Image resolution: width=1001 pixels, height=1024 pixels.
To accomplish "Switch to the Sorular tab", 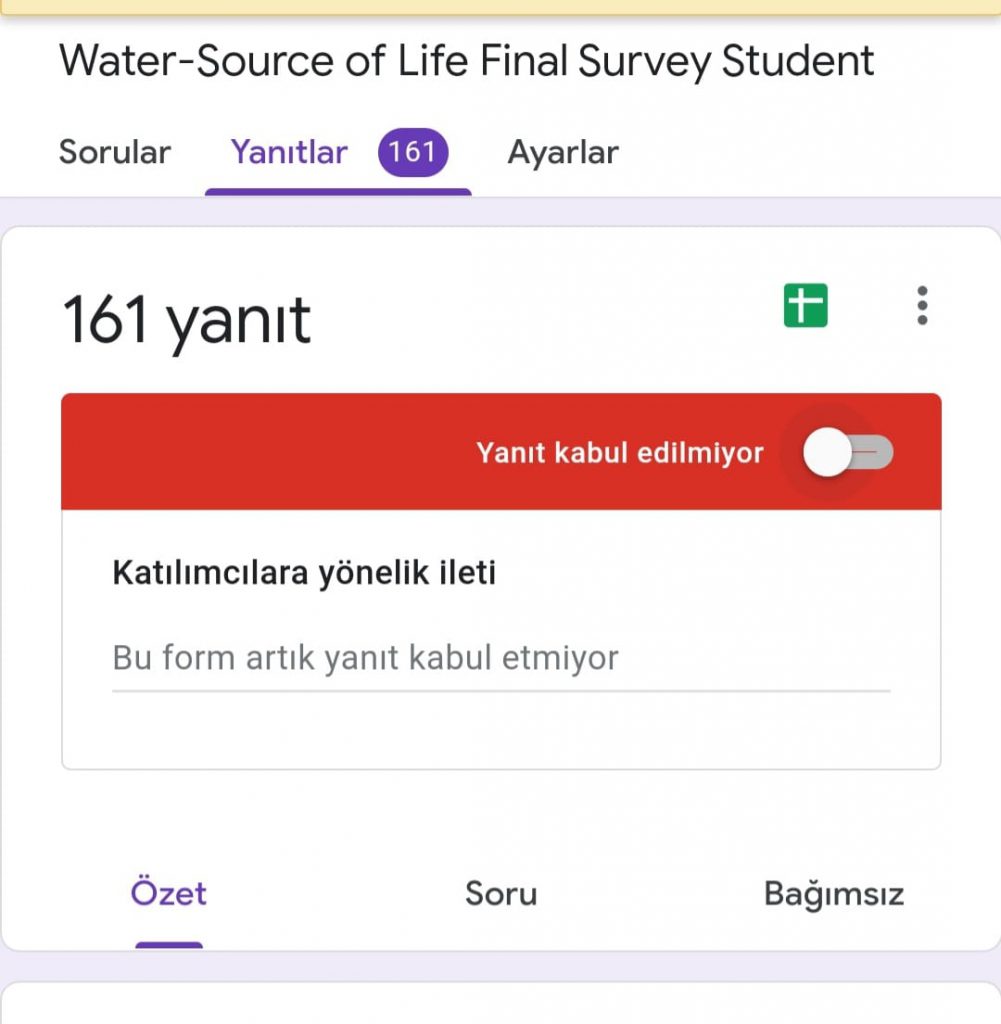I will coord(113,152).
